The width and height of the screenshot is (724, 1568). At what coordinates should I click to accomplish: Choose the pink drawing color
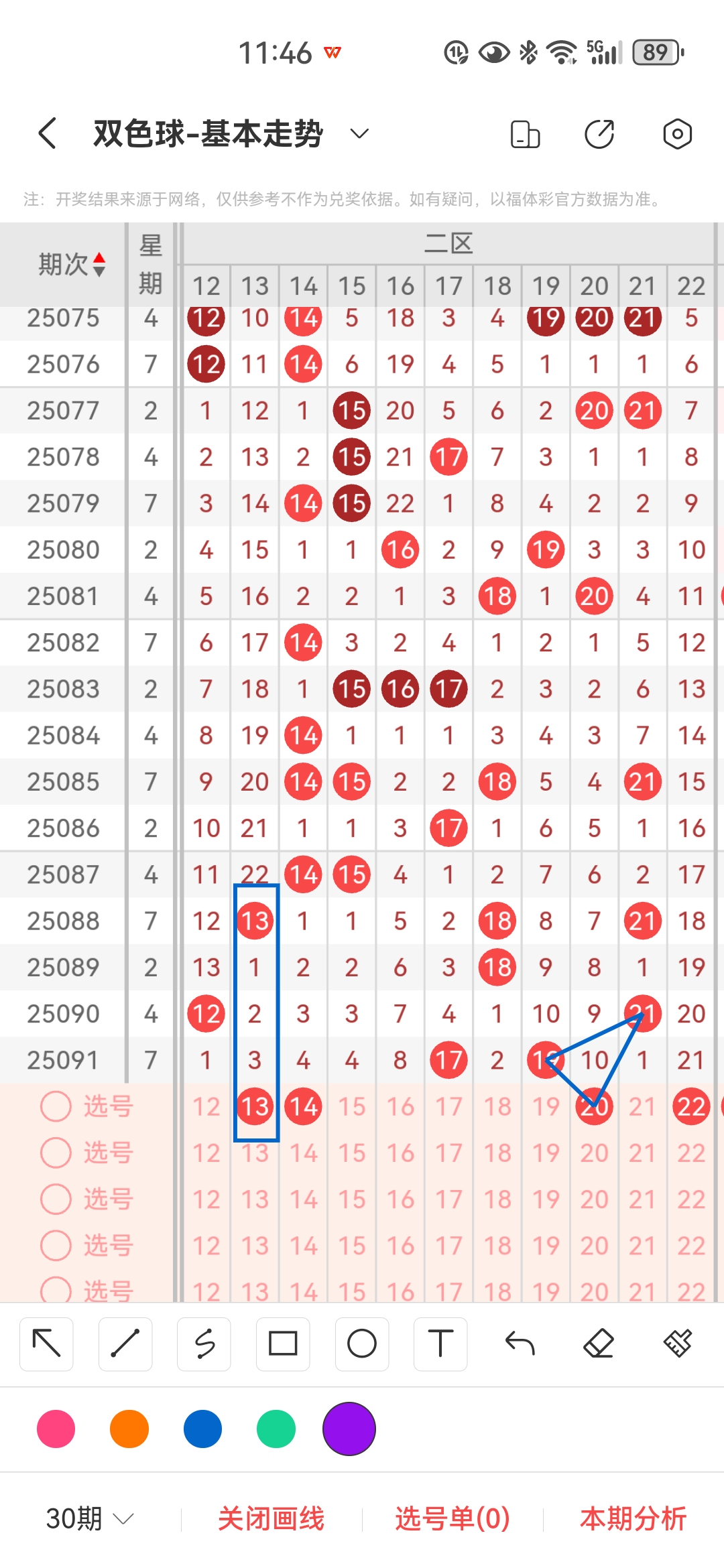pyautogui.click(x=56, y=1429)
